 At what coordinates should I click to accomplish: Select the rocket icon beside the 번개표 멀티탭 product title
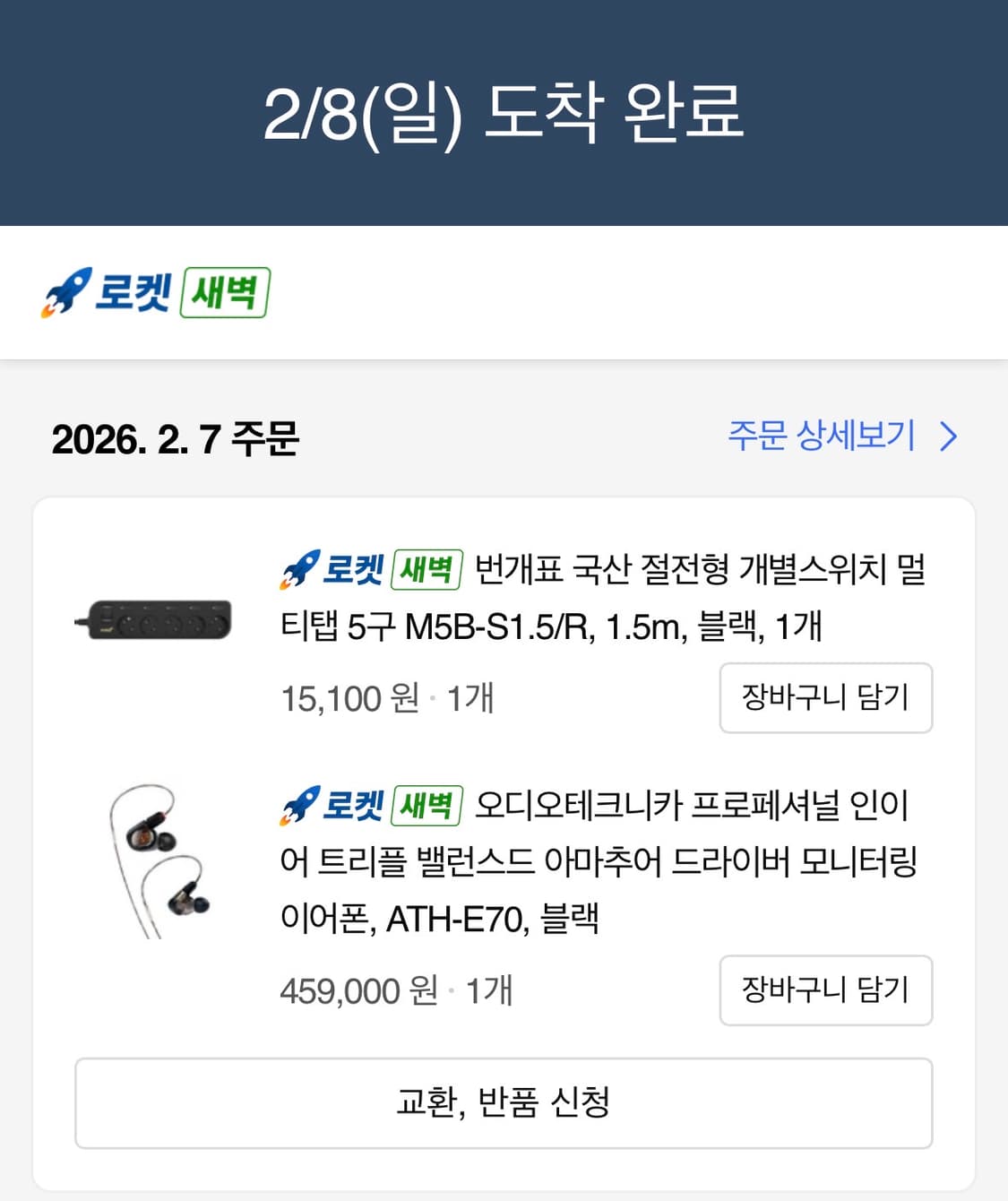pos(299,566)
